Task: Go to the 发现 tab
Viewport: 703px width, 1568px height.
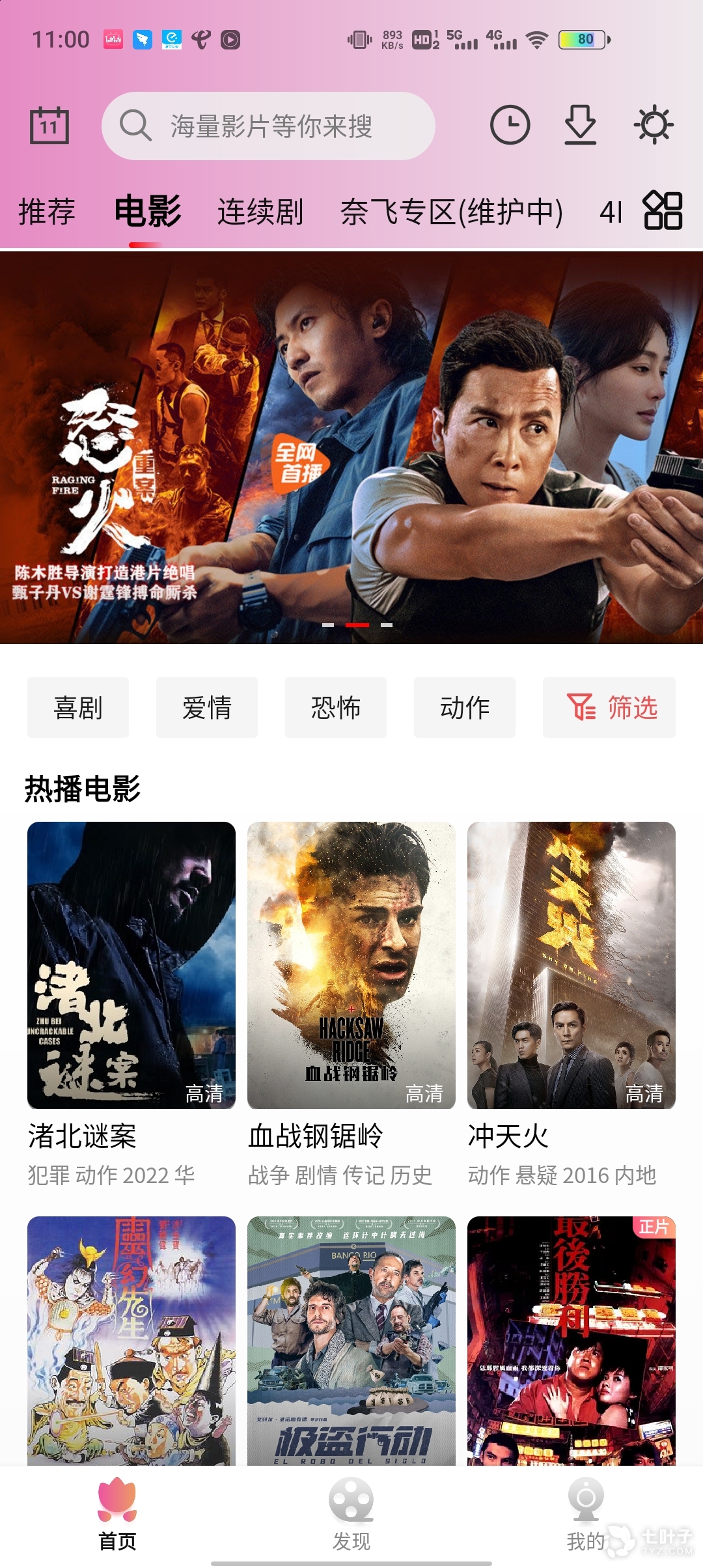Action: coord(351,1515)
